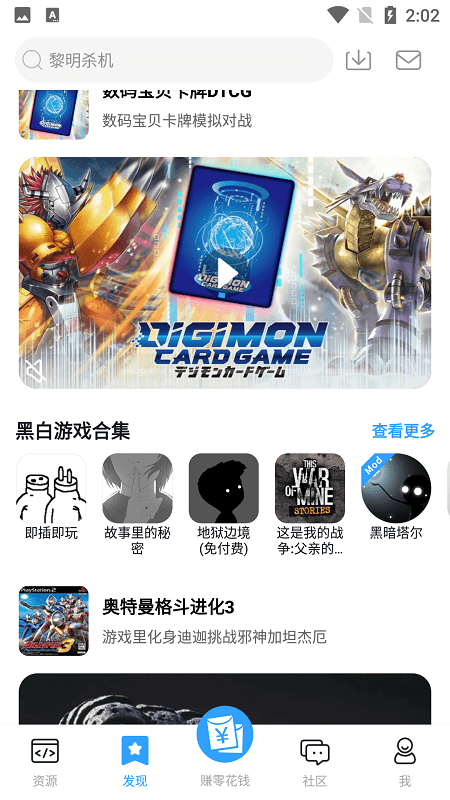
Task: Unmute the Digimon video sound
Action: (36, 370)
